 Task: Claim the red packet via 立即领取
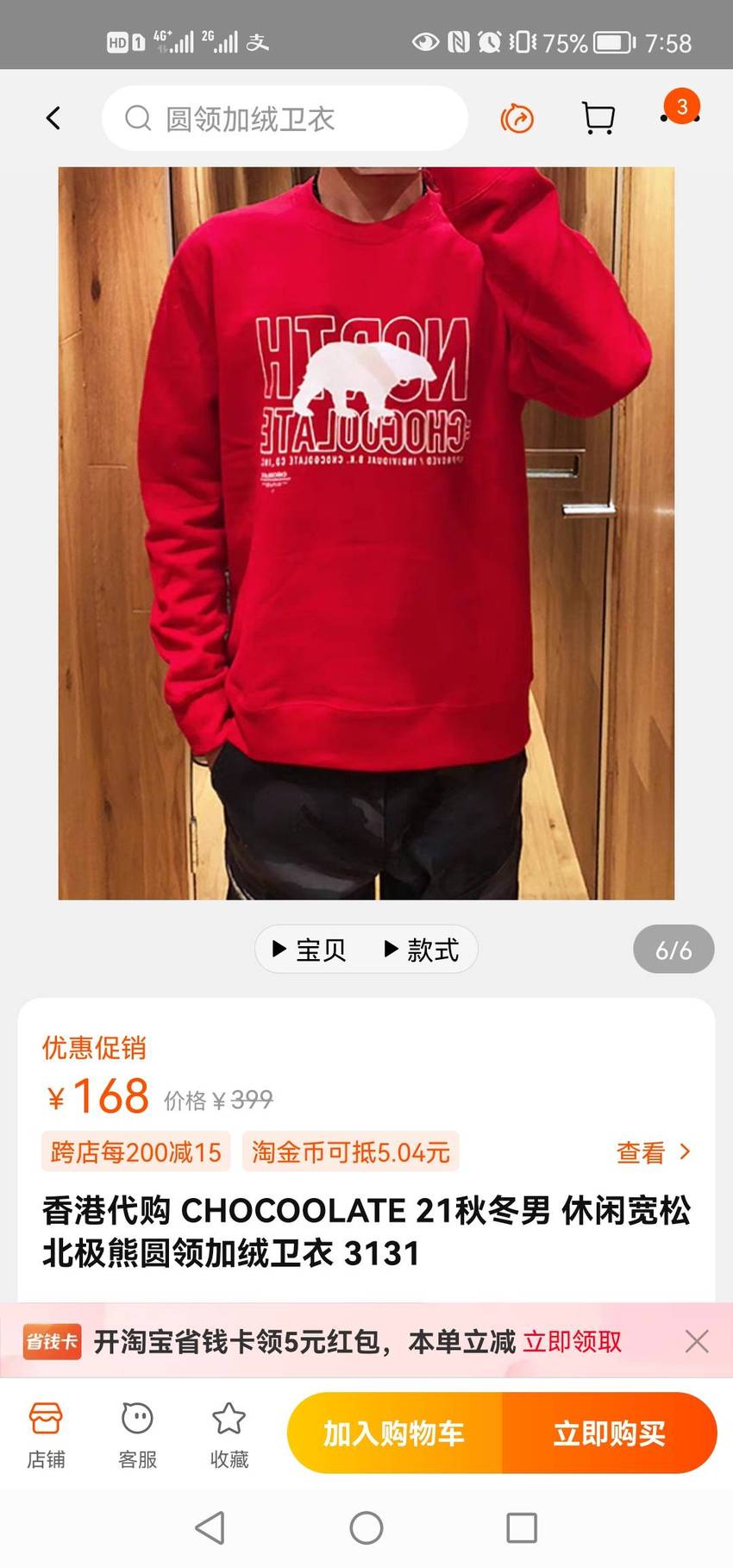pyautogui.click(x=572, y=1341)
